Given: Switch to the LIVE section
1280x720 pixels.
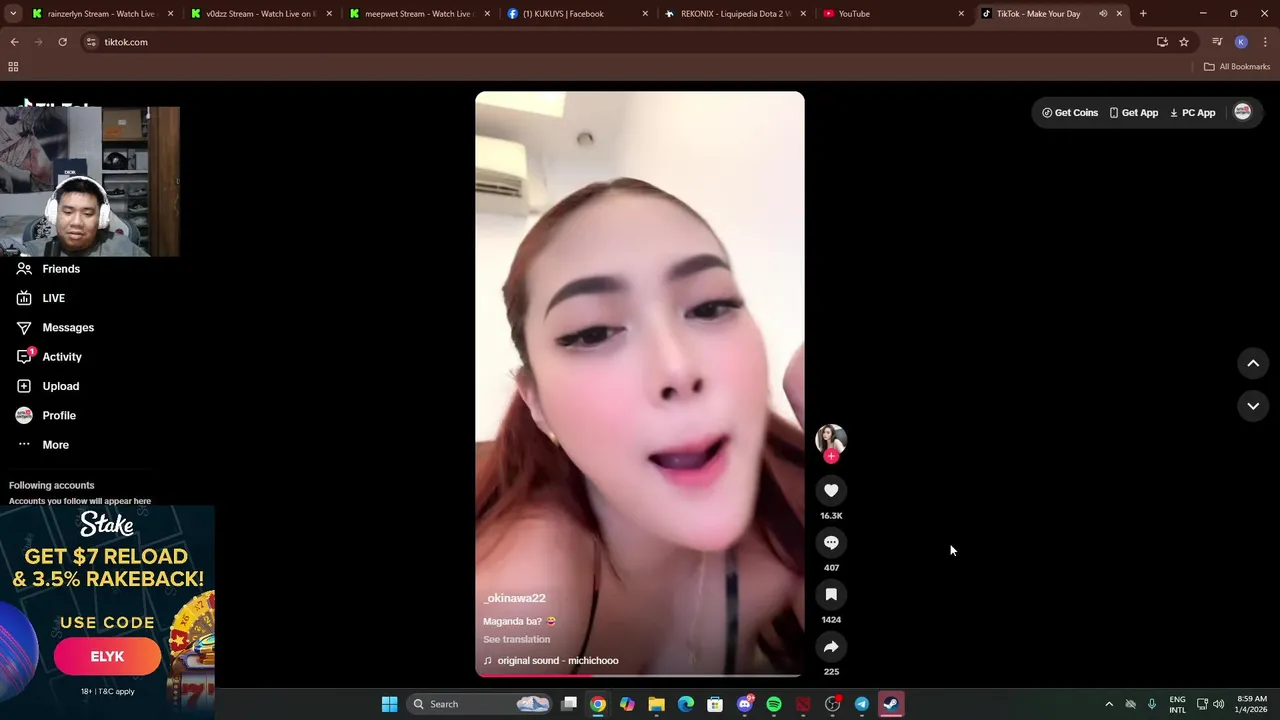Looking at the screenshot, I should (53, 298).
